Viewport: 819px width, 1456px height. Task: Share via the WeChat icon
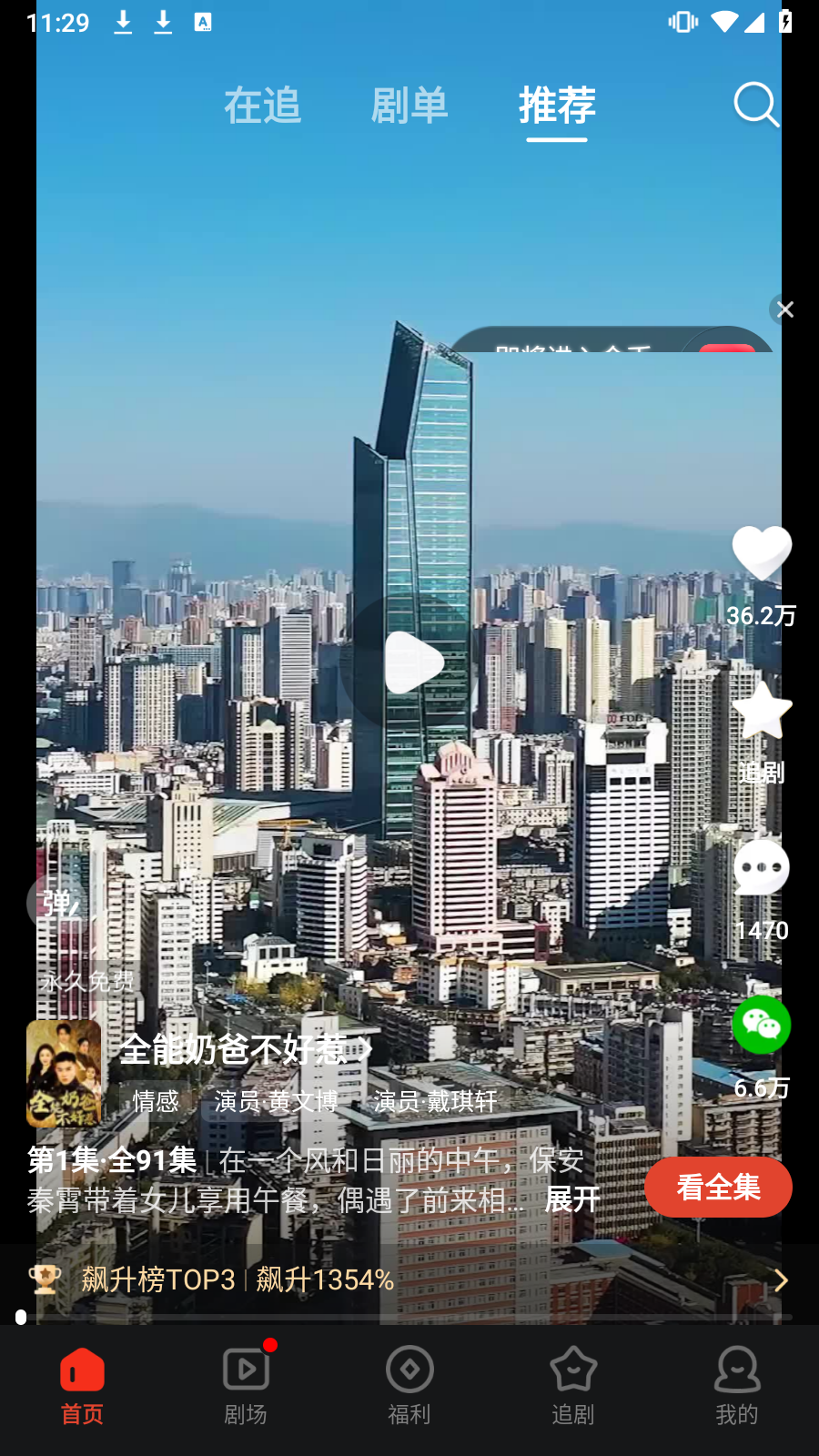point(761,1026)
